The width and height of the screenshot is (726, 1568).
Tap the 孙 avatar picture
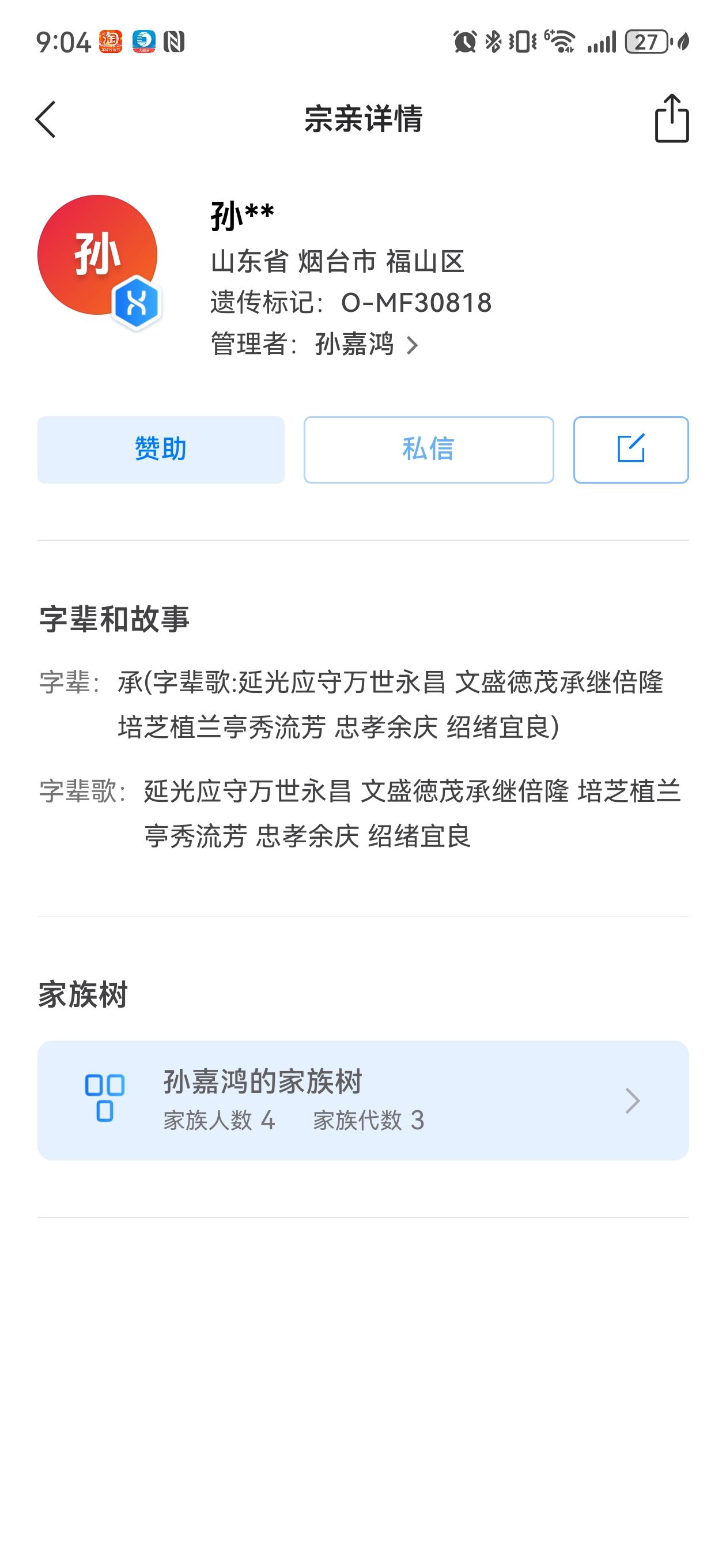pos(97,255)
